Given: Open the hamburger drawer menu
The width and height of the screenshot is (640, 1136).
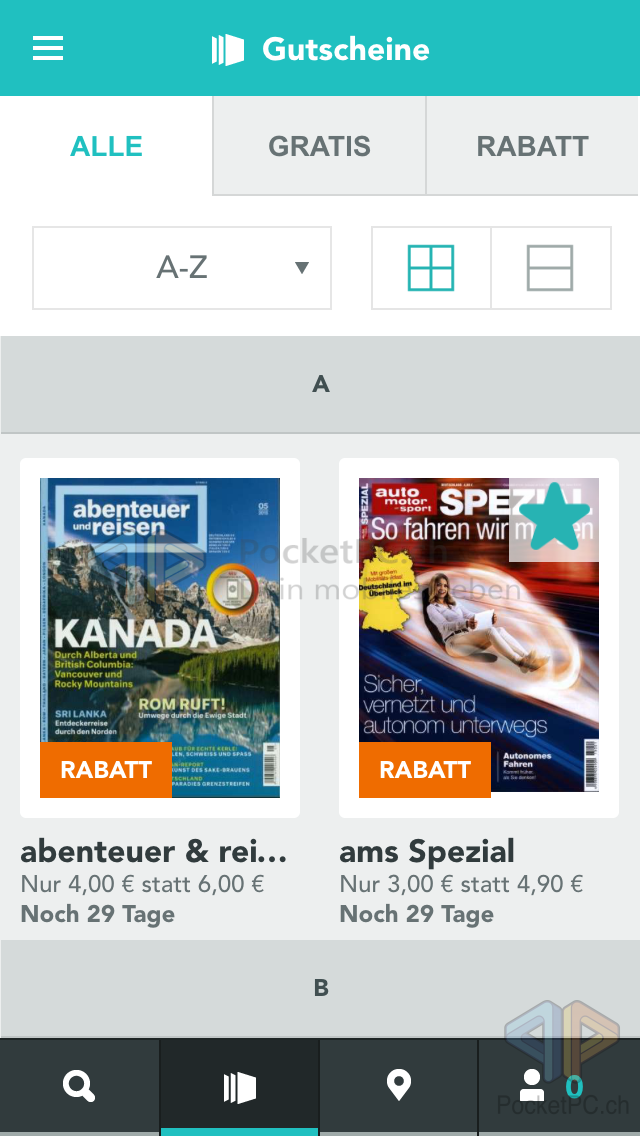Looking at the screenshot, I should coord(48,48).
